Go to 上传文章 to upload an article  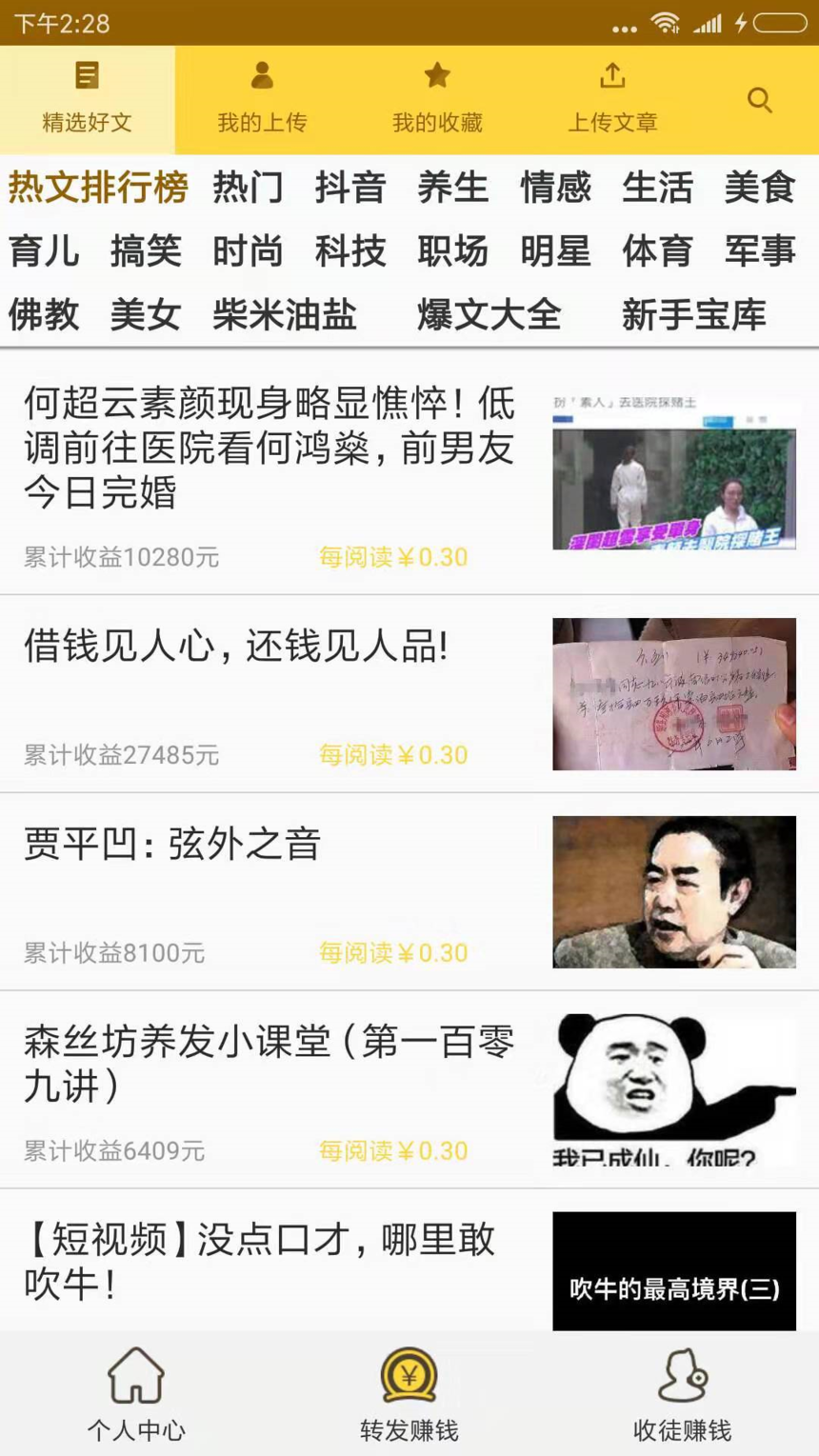612,99
